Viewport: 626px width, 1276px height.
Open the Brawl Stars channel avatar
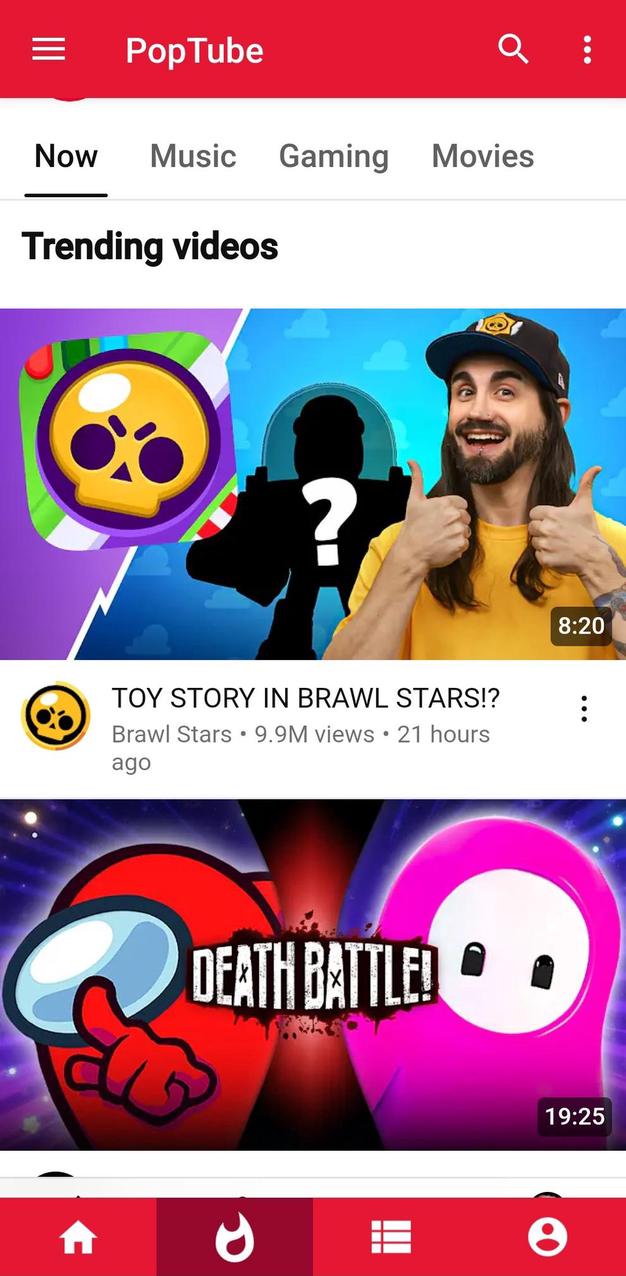point(56,715)
